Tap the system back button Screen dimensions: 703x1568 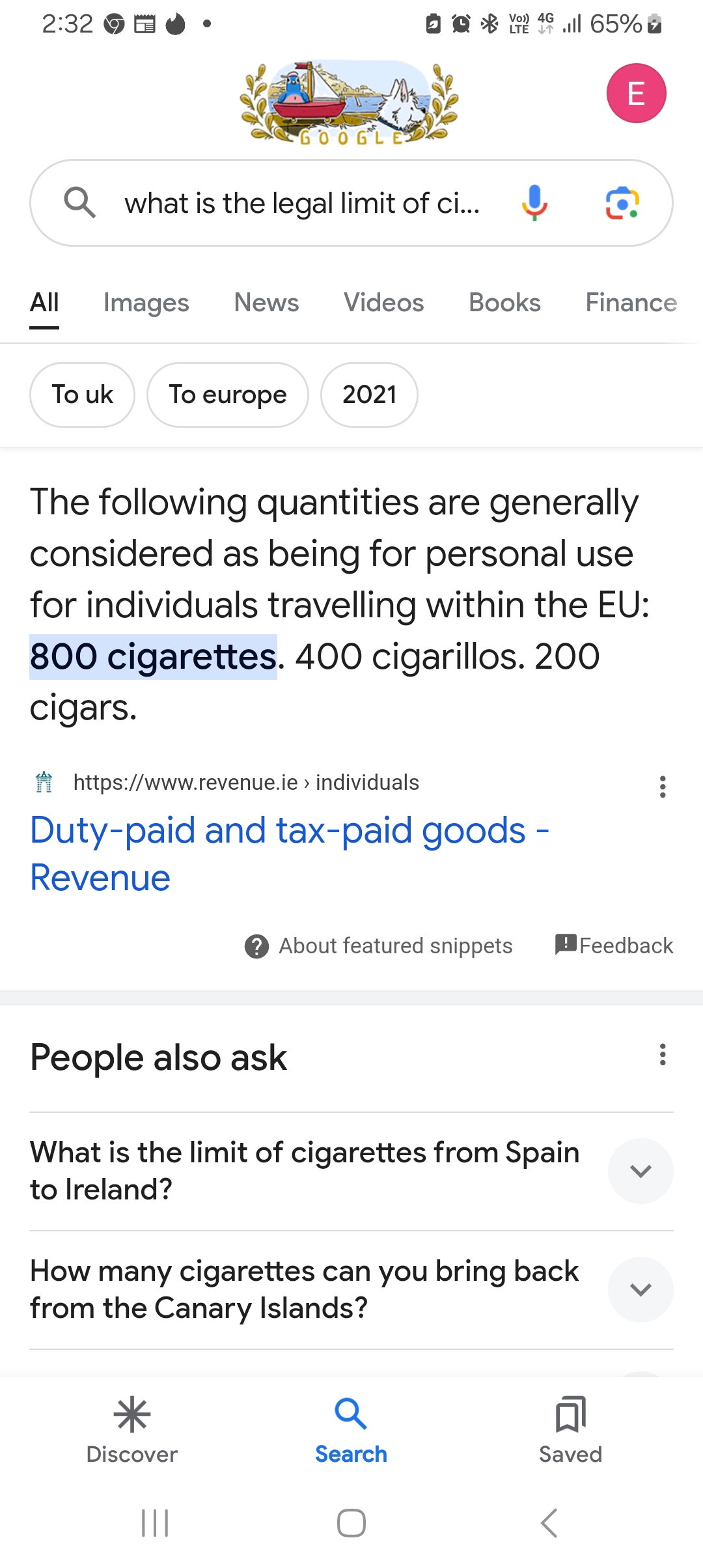pos(549,1523)
